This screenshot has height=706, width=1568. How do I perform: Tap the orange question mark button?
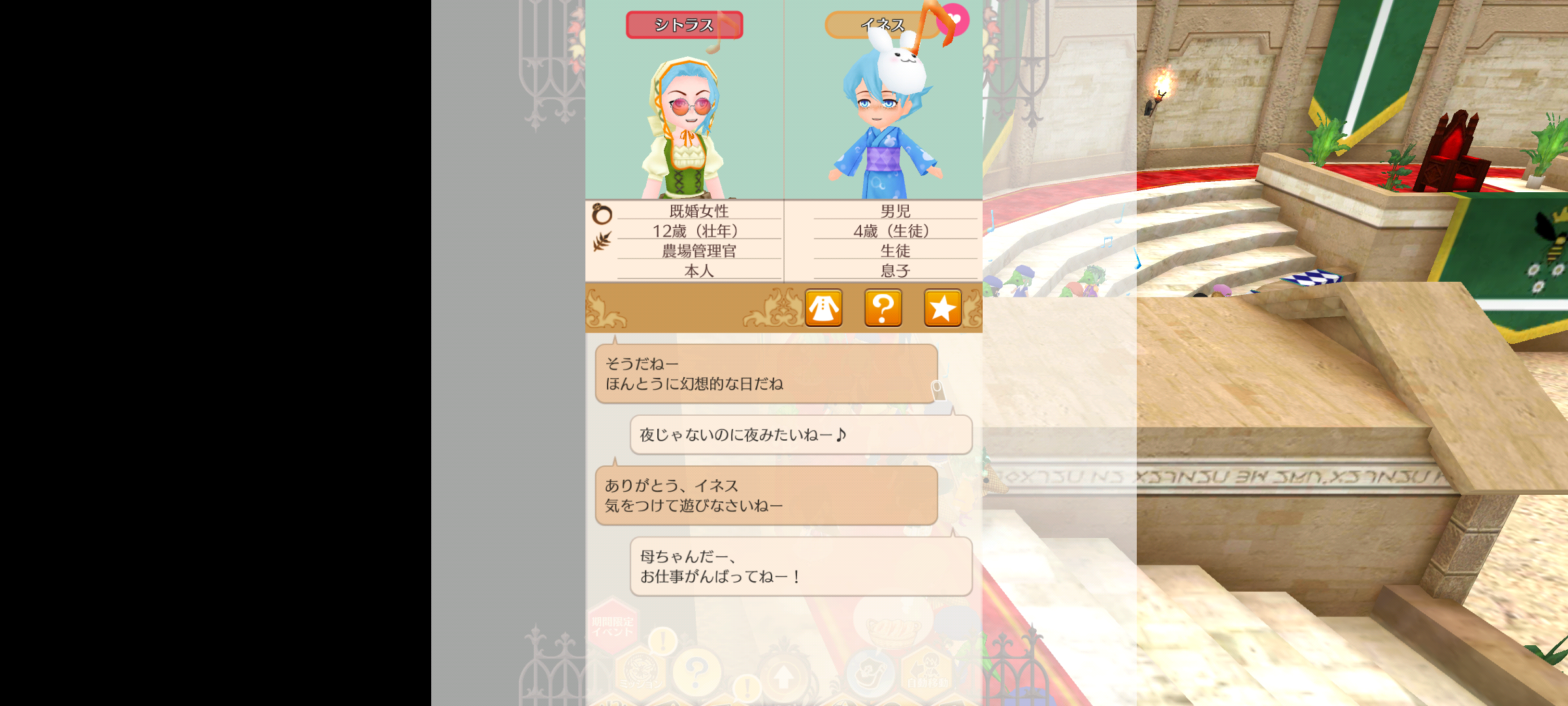pos(883,308)
